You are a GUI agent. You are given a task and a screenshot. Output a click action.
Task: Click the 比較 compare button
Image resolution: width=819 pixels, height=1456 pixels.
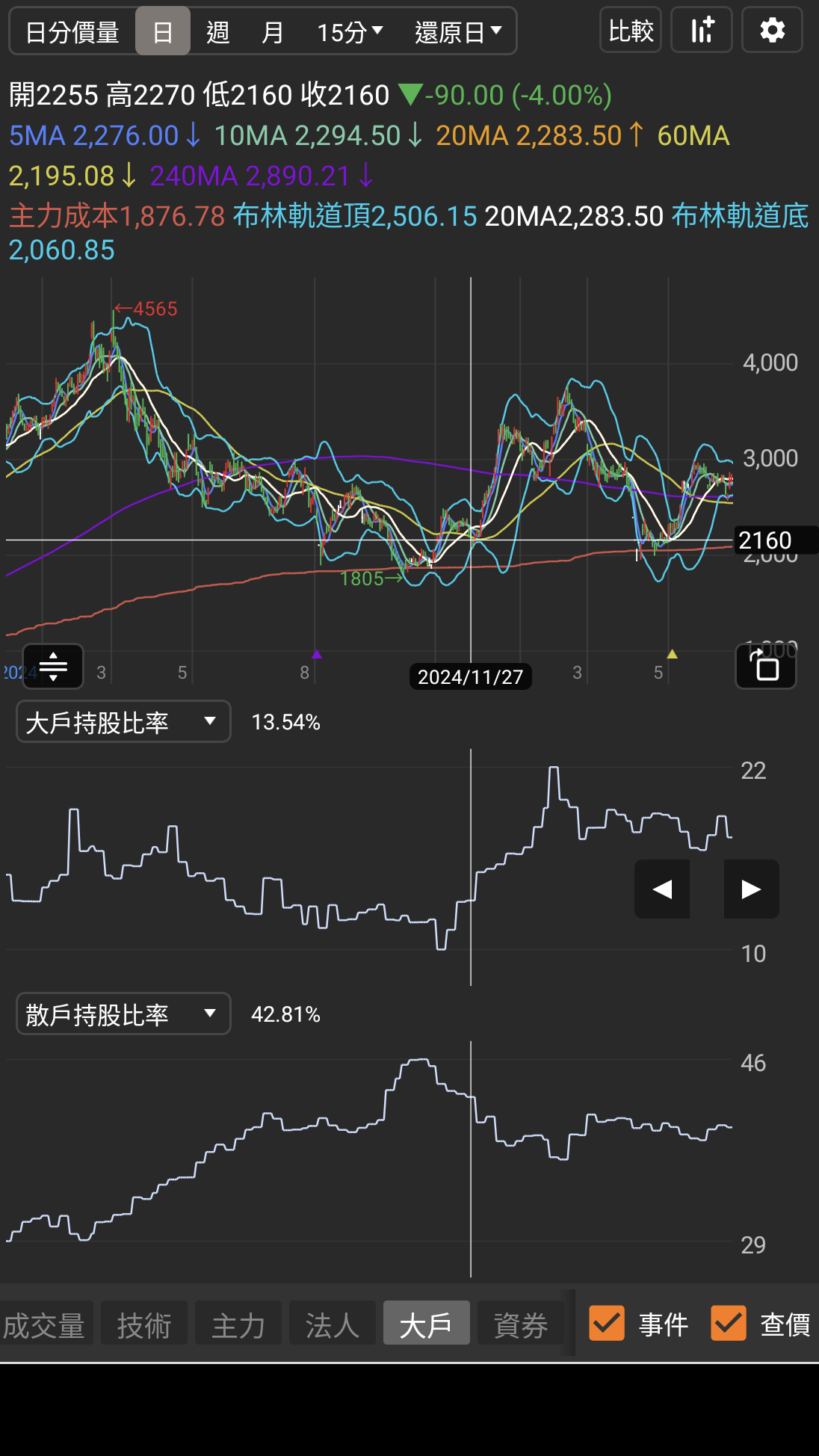tap(630, 30)
